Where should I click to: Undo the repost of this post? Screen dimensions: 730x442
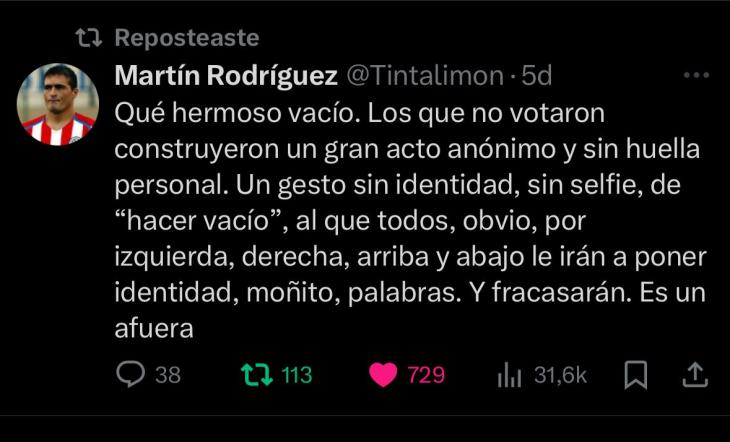pyautogui.click(x=258, y=375)
